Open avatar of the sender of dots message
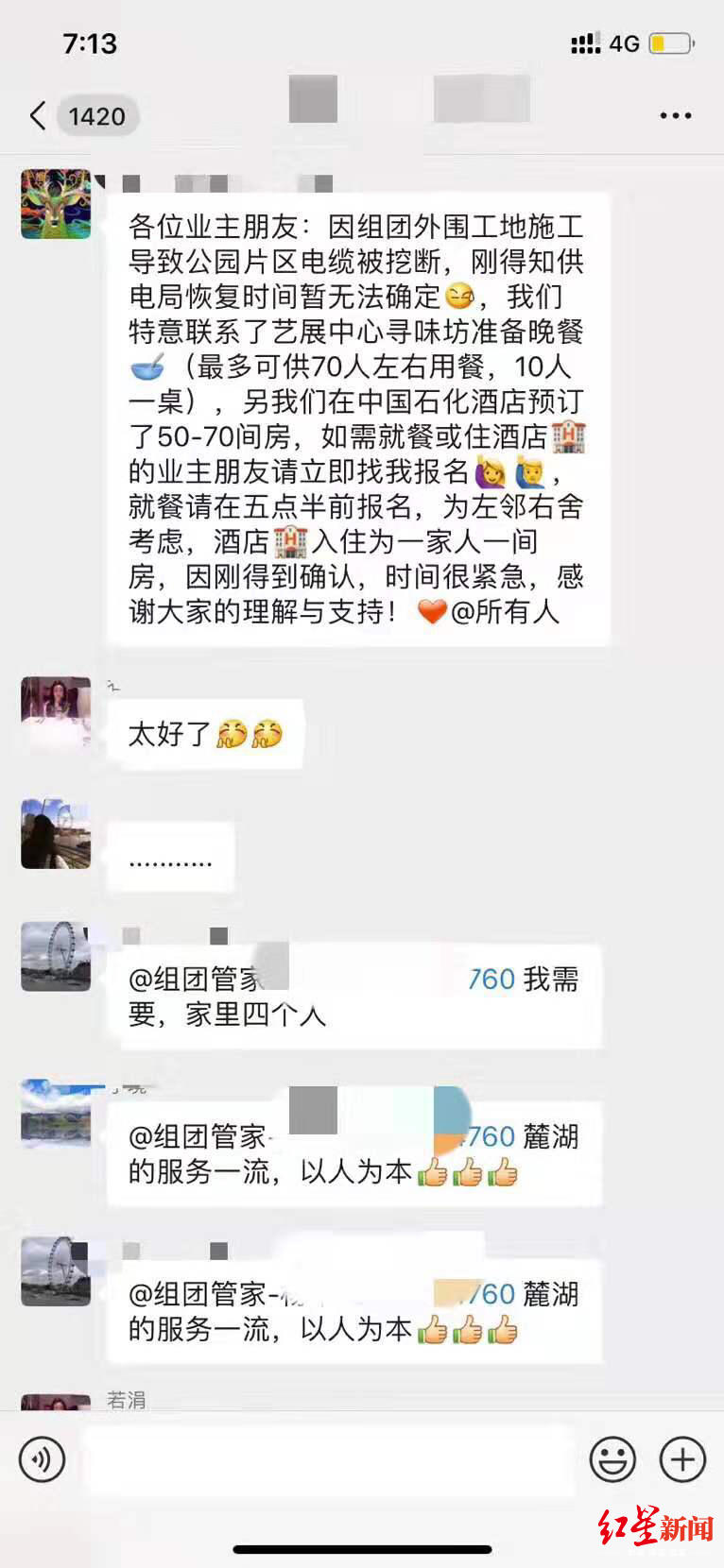The image size is (724, 1568). click(56, 834)
